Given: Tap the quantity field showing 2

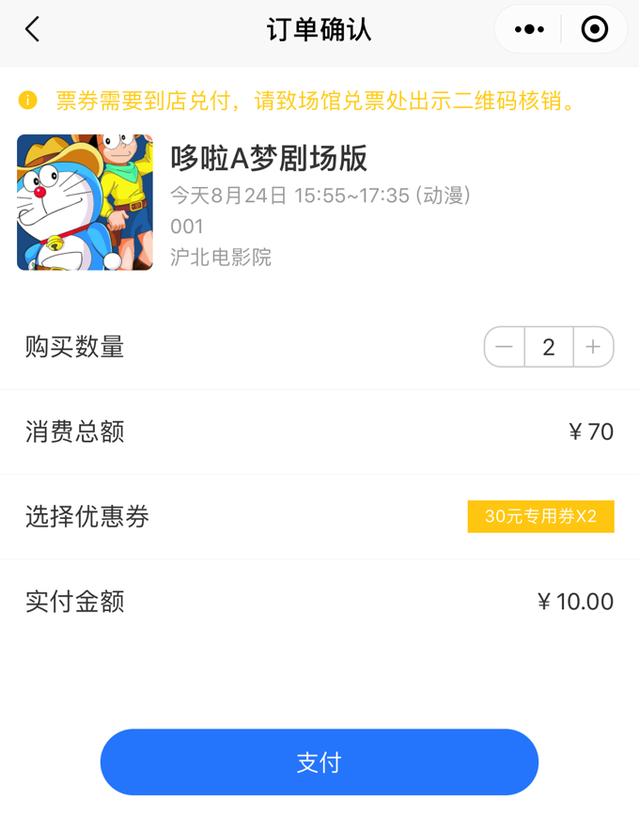Looking at the screenshot, I should [549, 347].
